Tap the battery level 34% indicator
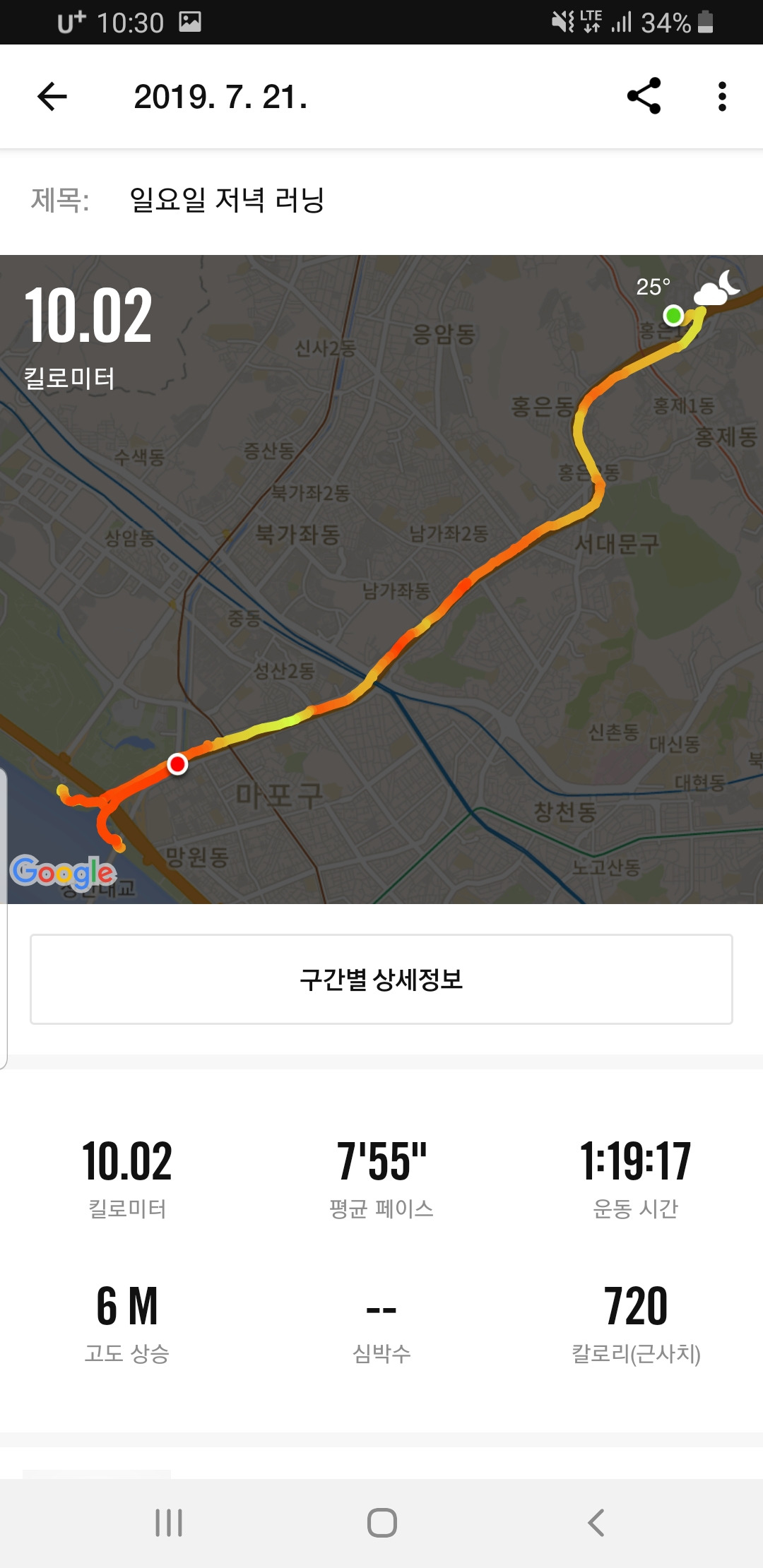Image resolution: width=763 pixels, height=1568 pixels. (x=663, y=21)
